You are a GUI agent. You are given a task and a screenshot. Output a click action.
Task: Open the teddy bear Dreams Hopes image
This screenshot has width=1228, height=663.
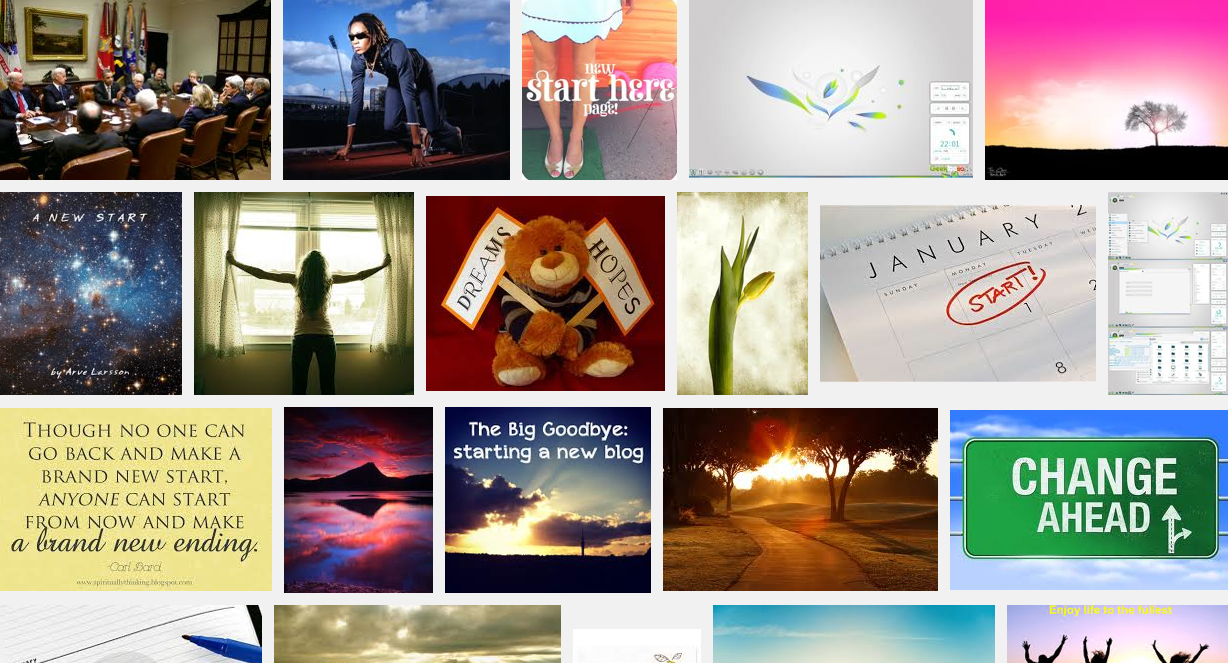click(545, 293)
